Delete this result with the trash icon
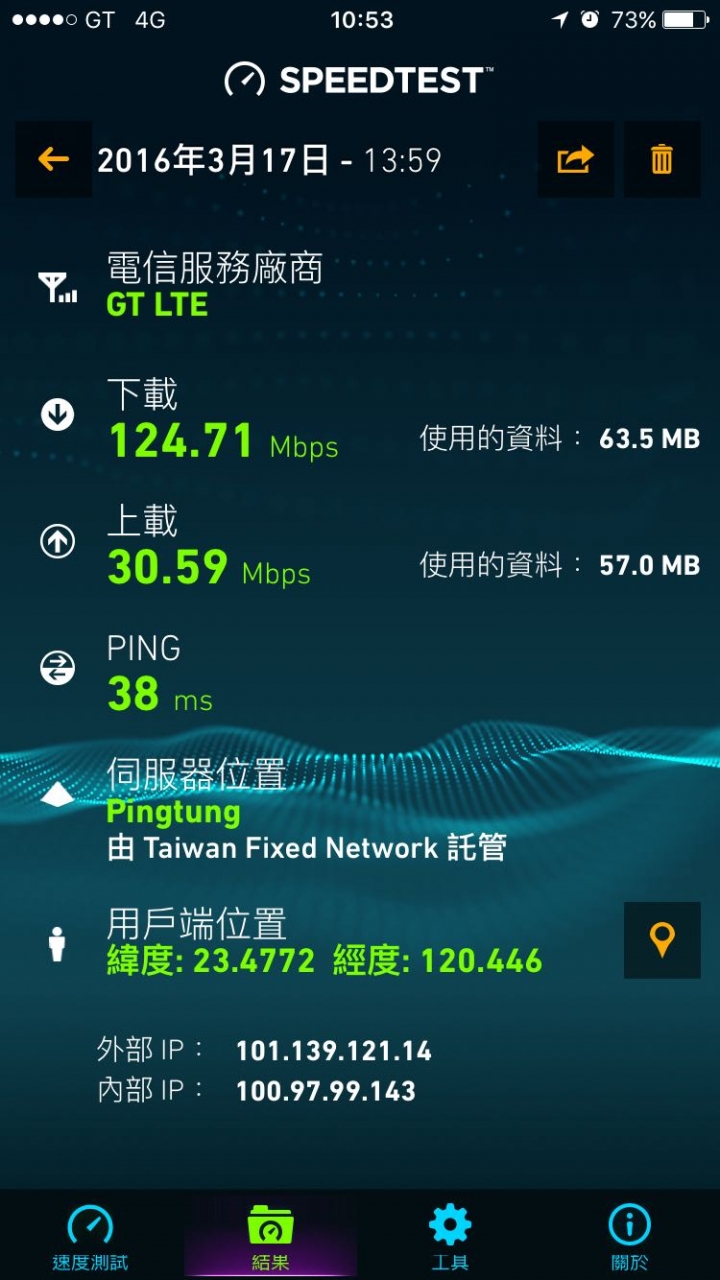The width and height of the screenshot is (720, 1280). click(x=662, y=159)
